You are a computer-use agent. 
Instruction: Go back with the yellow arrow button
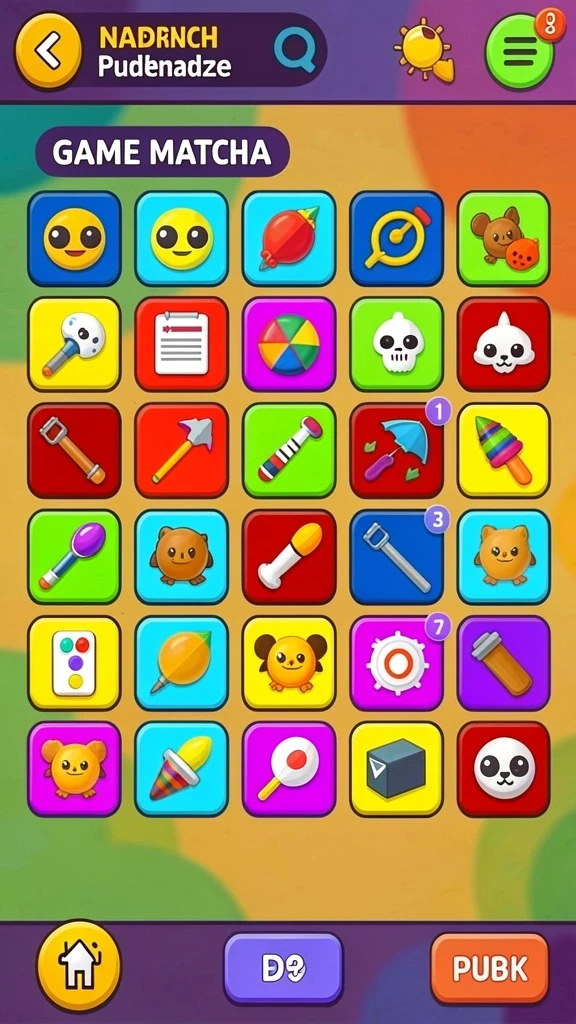[48, 50]
